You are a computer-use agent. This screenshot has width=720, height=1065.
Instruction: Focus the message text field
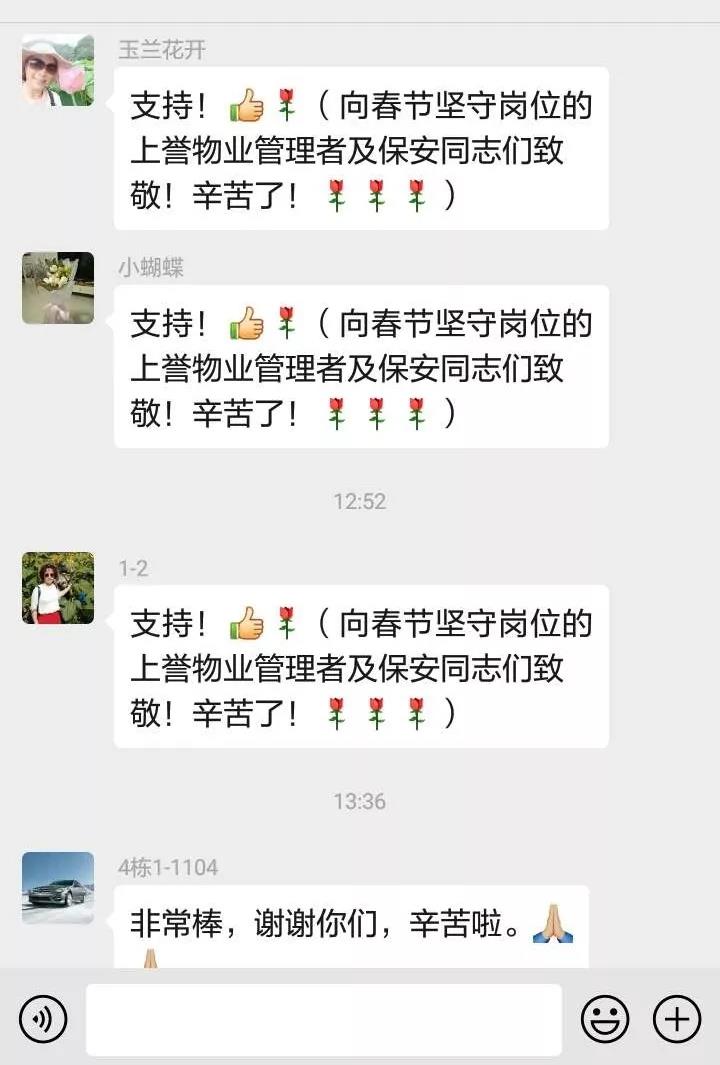tap(323, 1019)
